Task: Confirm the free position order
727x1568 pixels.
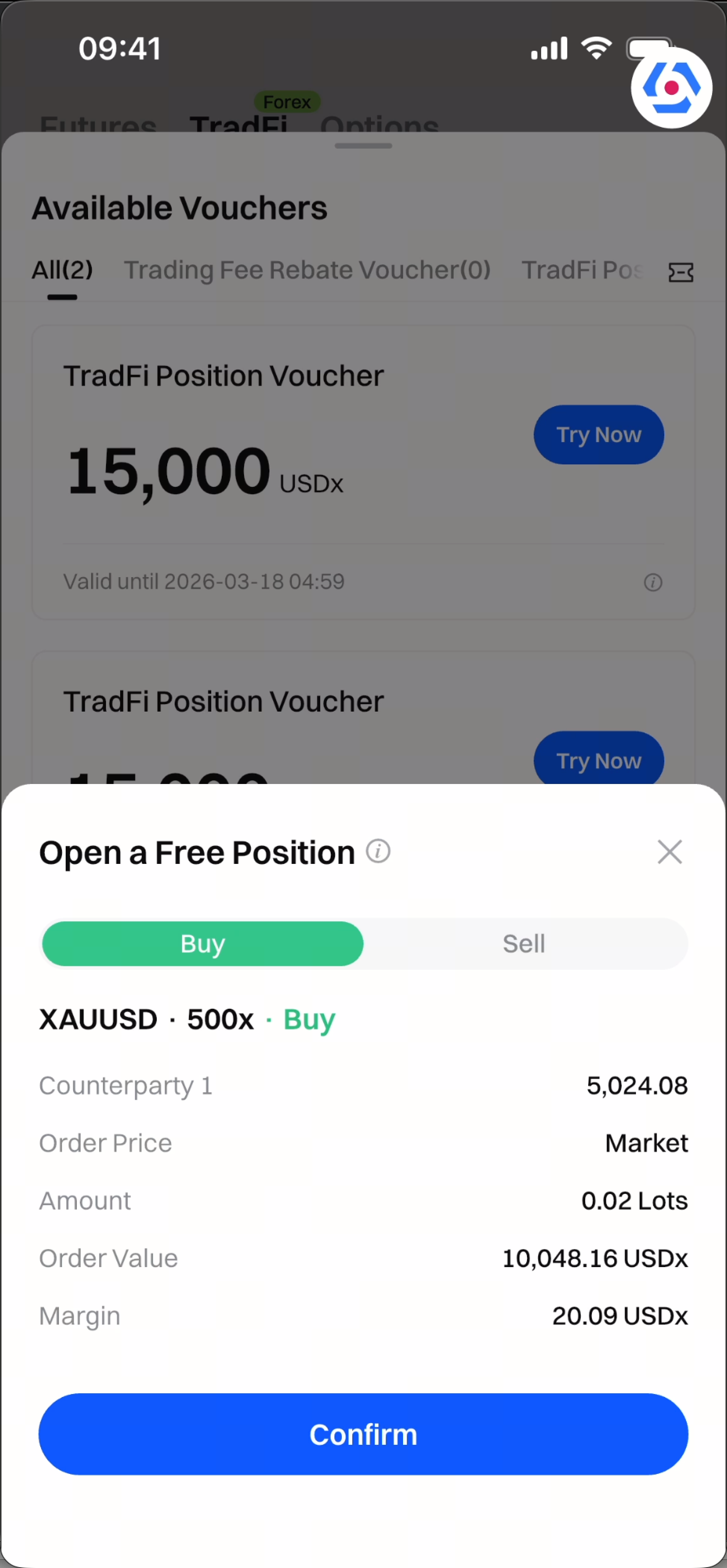Action: [363, 1434]
